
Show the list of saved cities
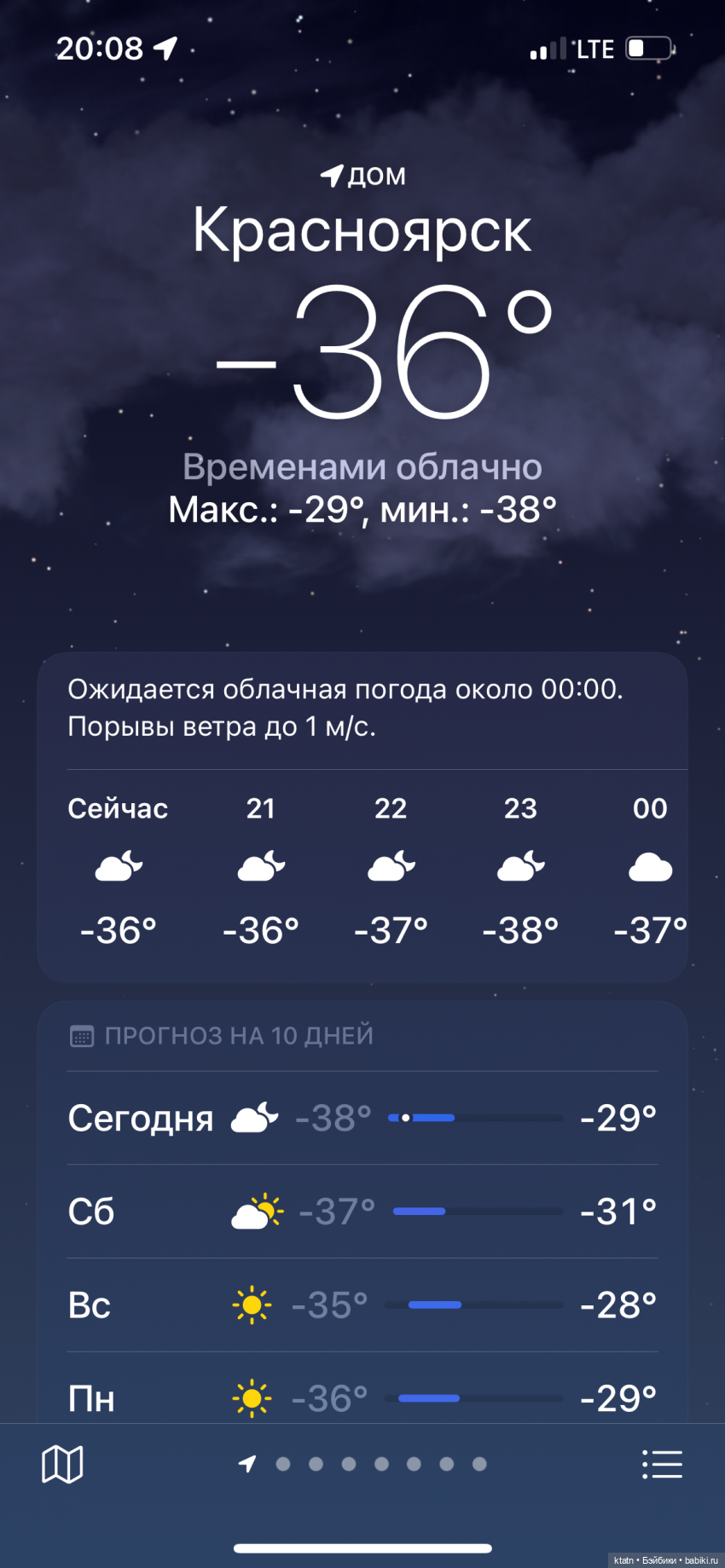point(662,1464)
